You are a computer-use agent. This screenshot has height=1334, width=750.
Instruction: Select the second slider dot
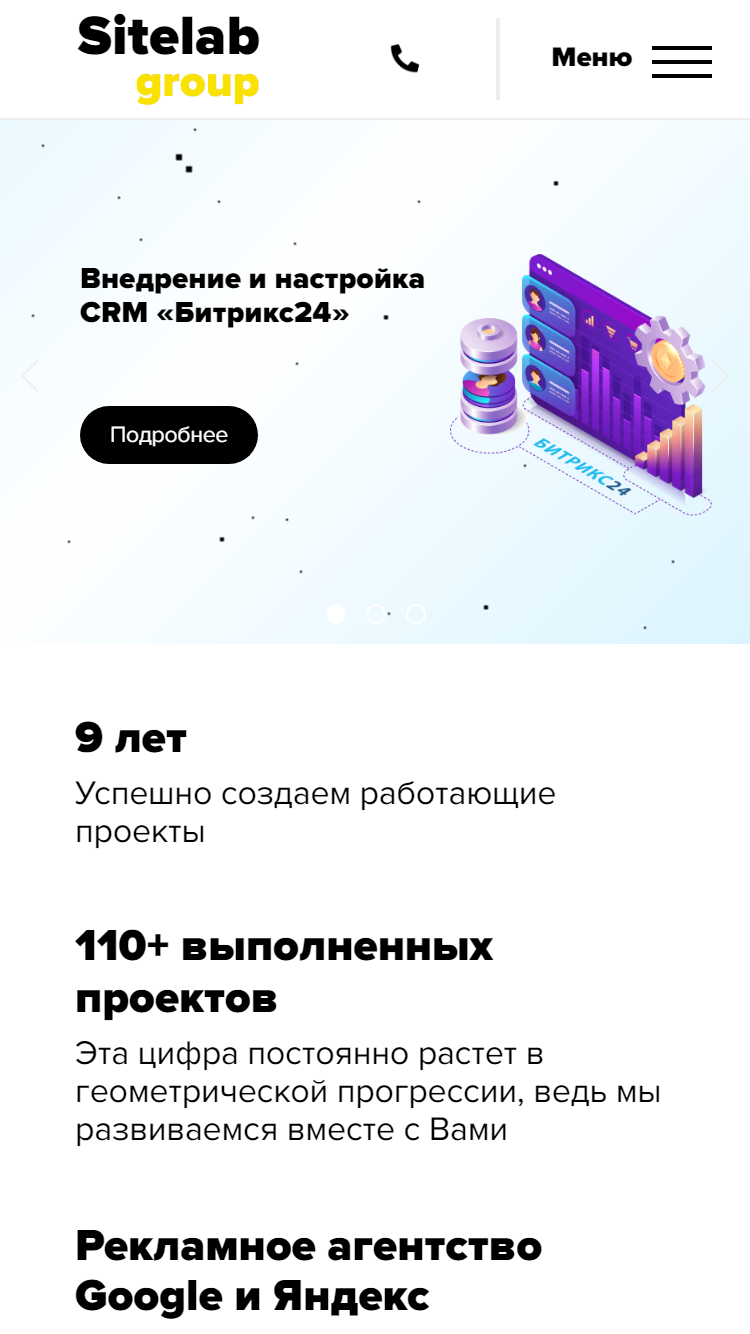376,614
